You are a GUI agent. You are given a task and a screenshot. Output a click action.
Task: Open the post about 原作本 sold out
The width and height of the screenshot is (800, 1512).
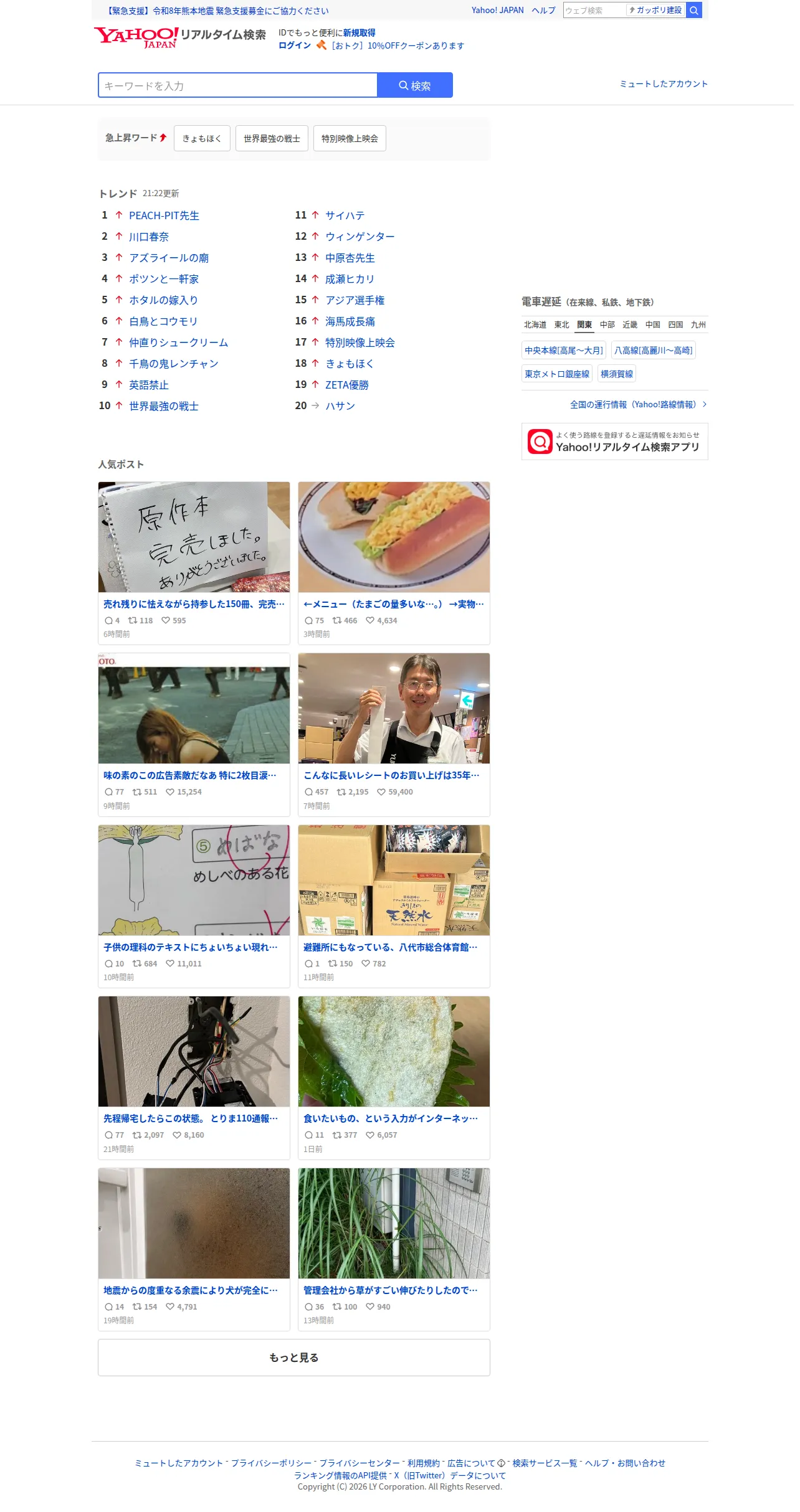[194, 563]
